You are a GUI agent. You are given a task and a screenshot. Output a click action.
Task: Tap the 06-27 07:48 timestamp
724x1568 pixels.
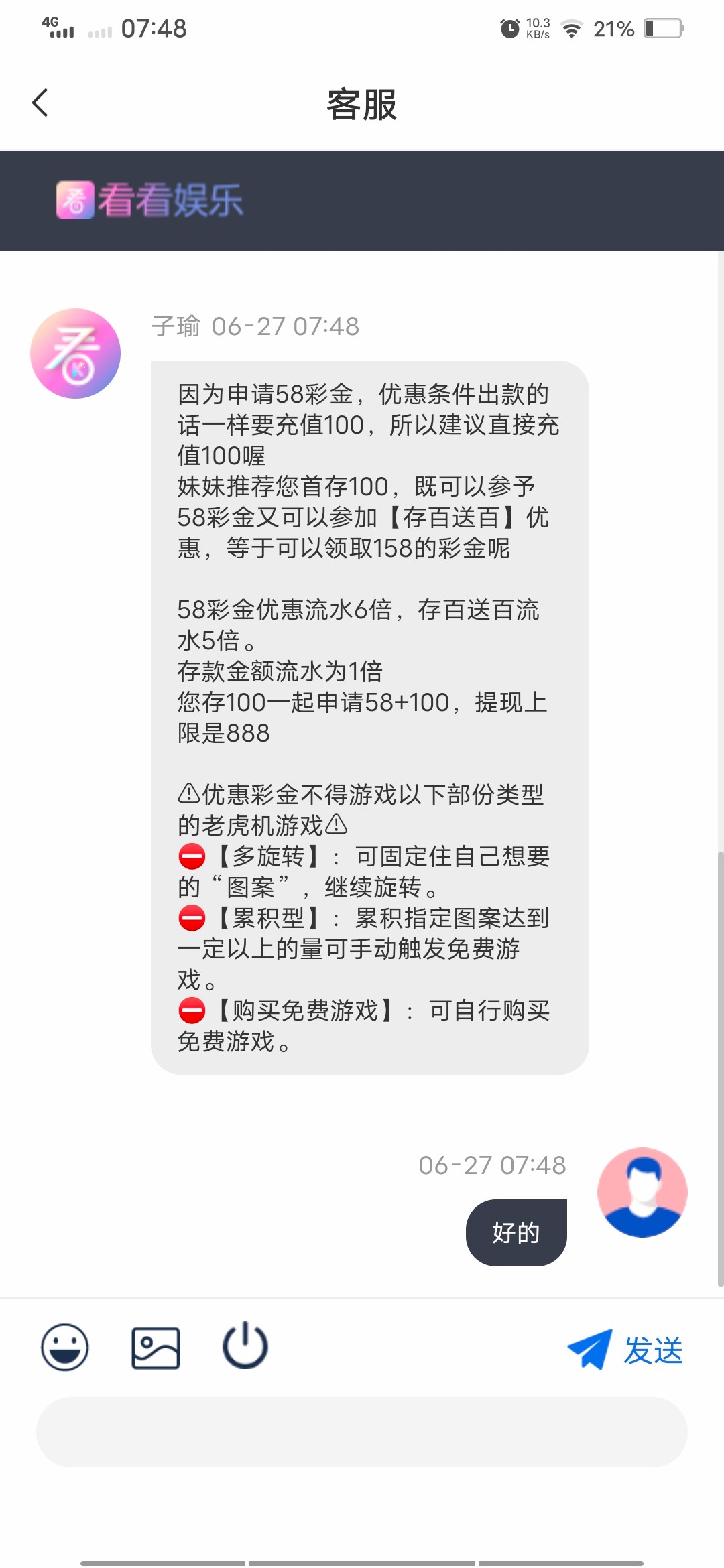point(491,1165)
